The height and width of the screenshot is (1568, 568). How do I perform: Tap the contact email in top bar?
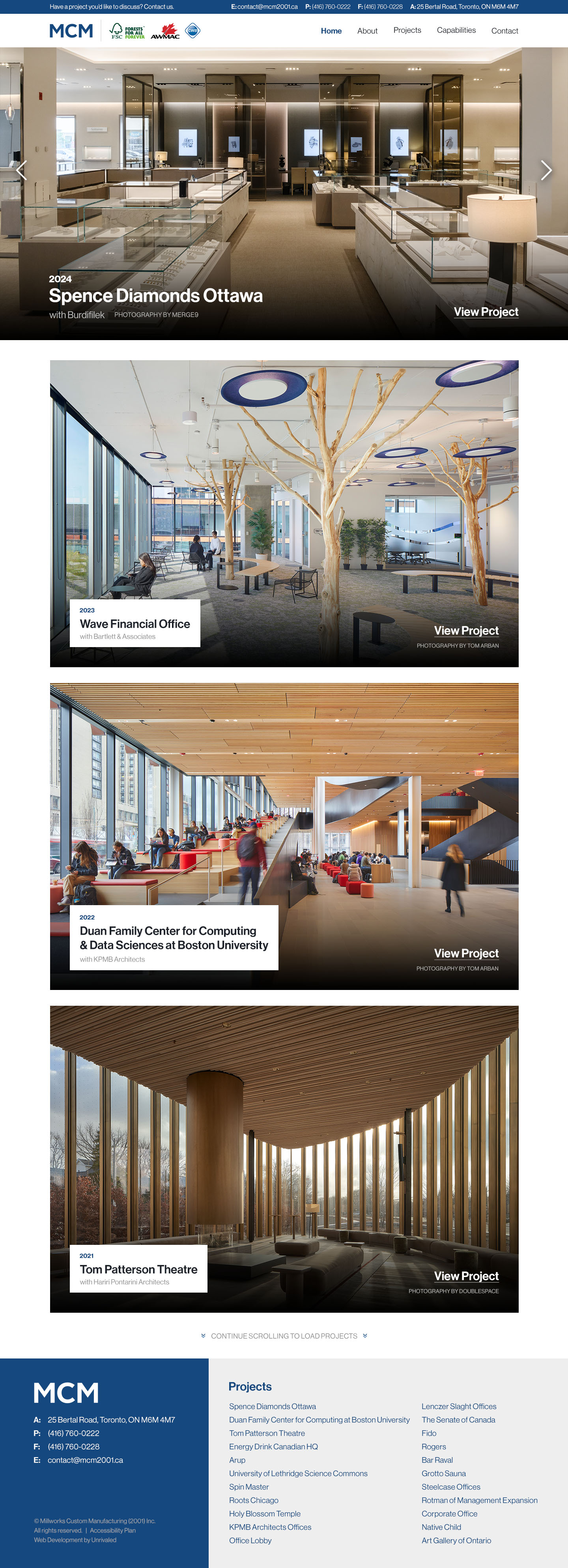click(x=267, y=7)
